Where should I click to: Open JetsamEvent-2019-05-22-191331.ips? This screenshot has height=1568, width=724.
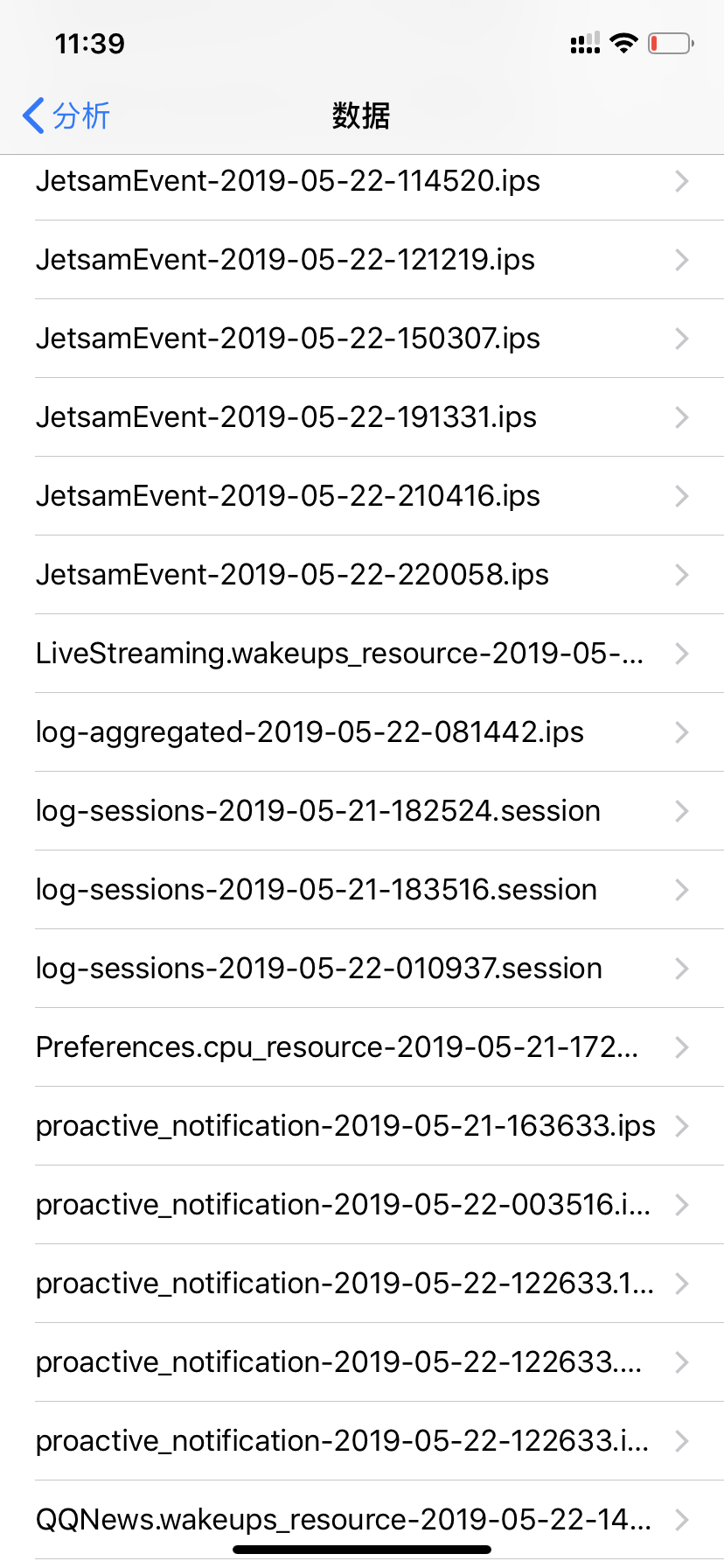click(x=287, y=417)
